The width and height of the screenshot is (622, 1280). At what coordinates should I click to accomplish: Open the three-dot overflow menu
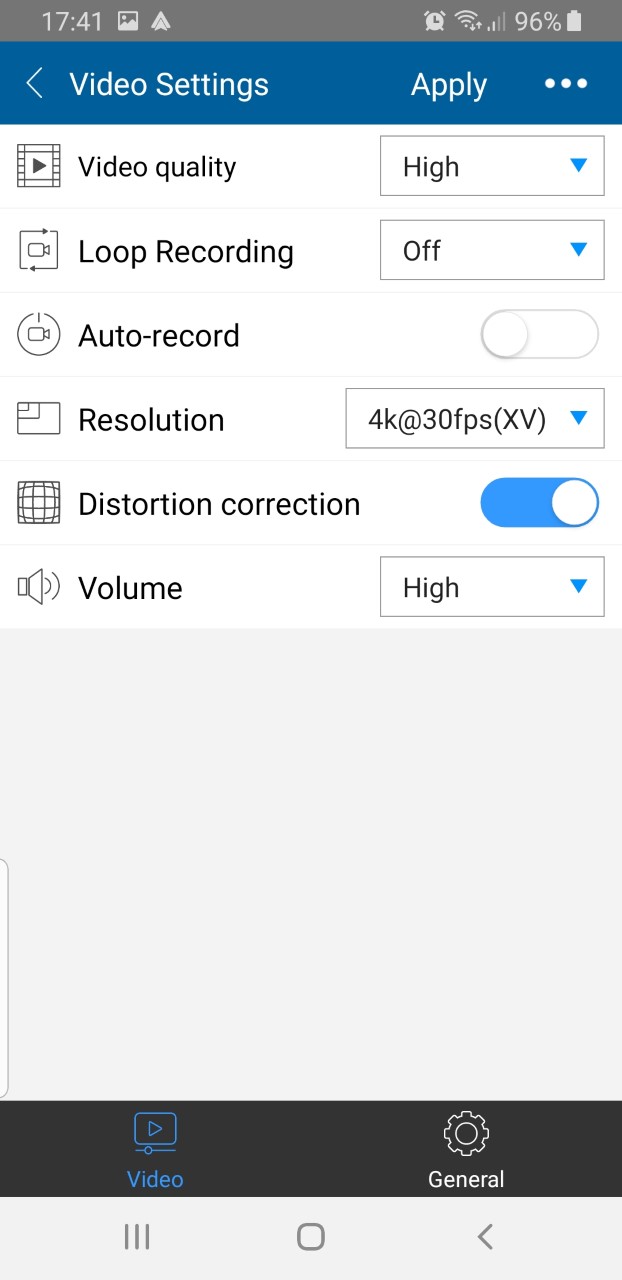(566, 84)
